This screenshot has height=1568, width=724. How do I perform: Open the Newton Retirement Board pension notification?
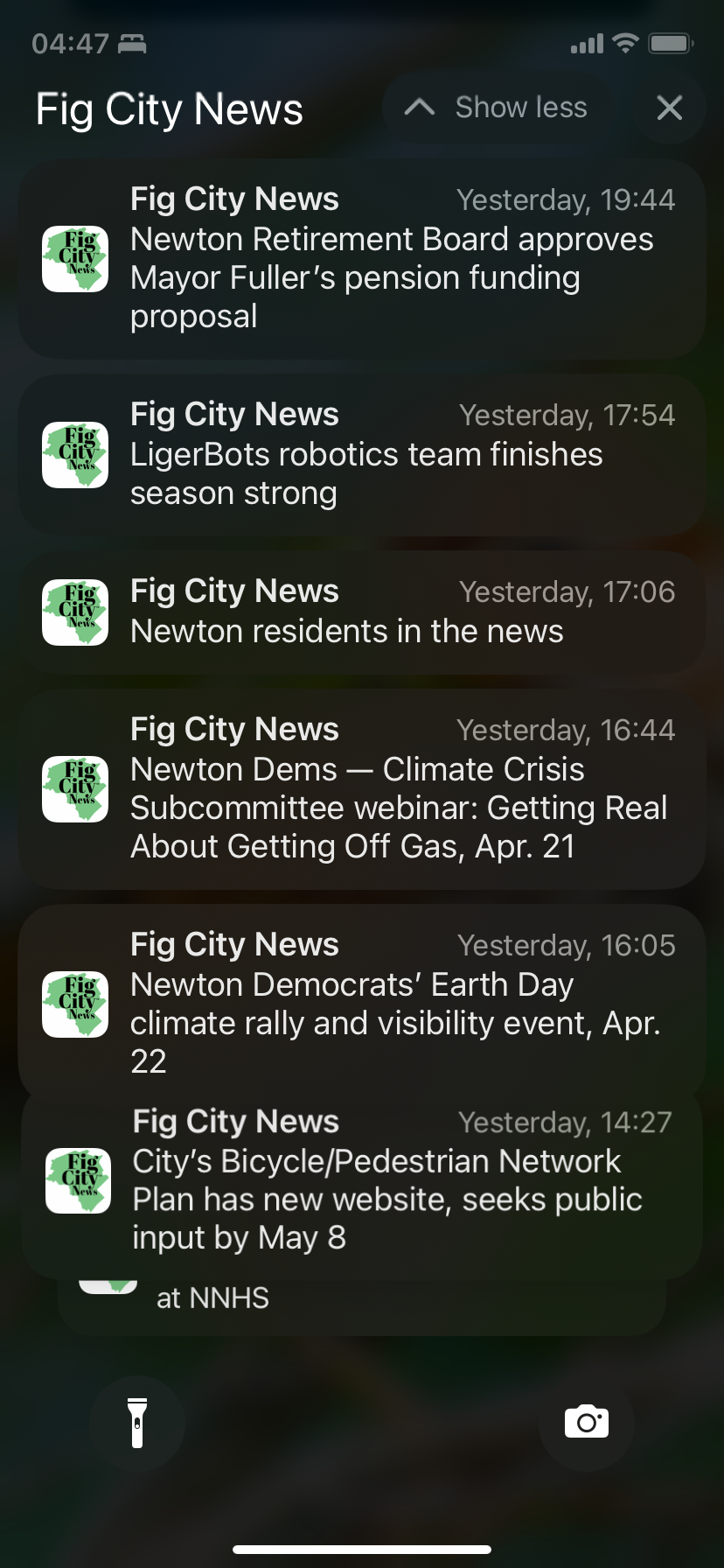(x=362, y=259)
